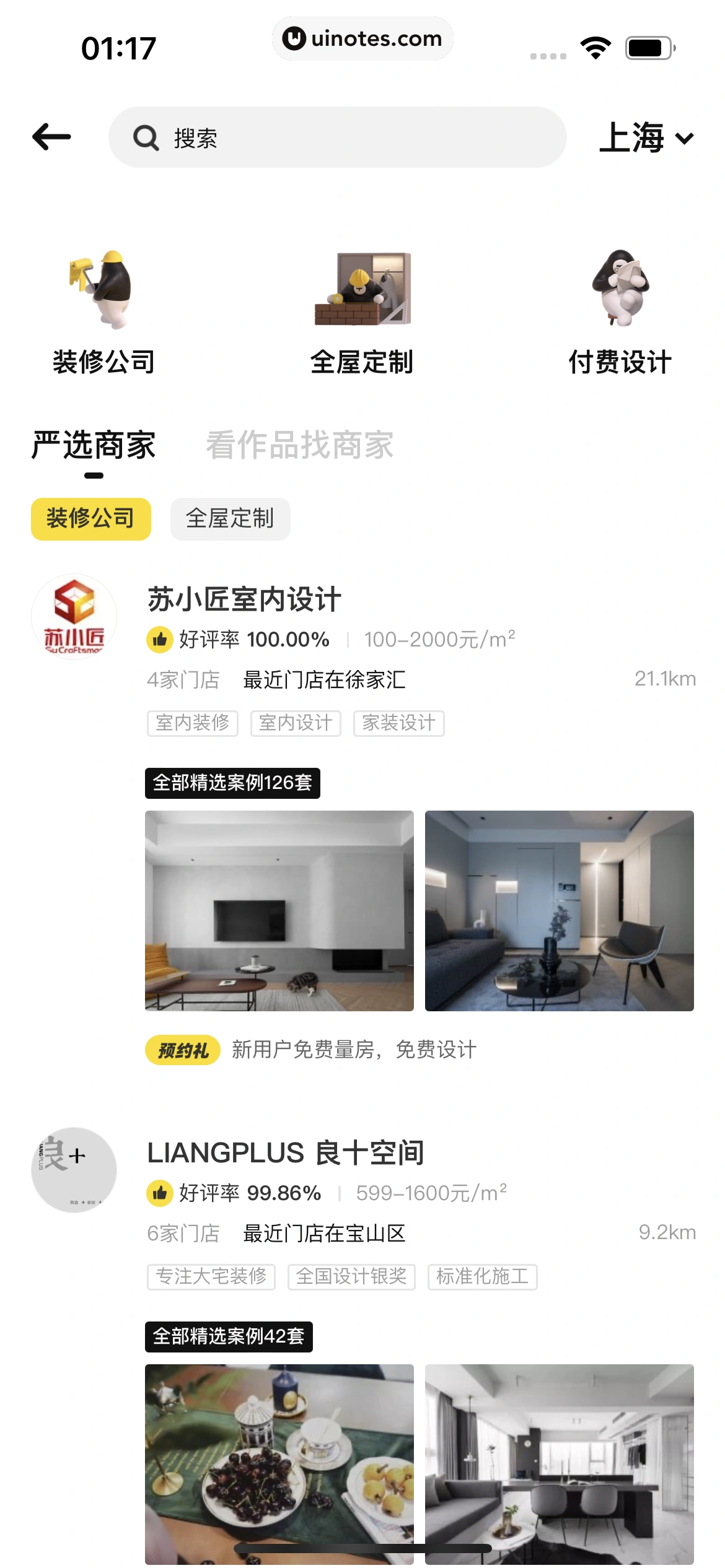Tap the search magnifier icon
The image size is (725, 1568).
point(145,137)
